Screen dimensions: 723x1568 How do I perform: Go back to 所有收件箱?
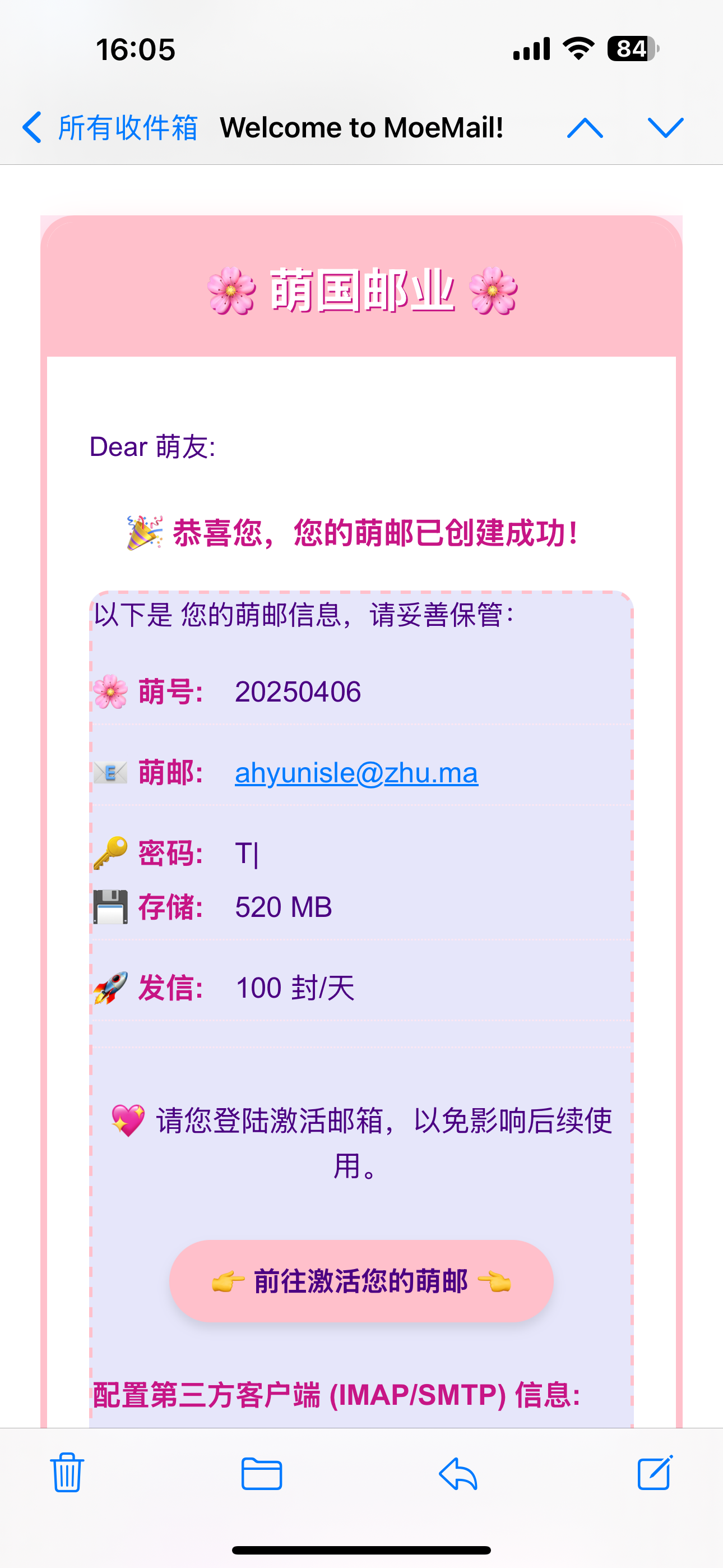click(x=109, y=128)
